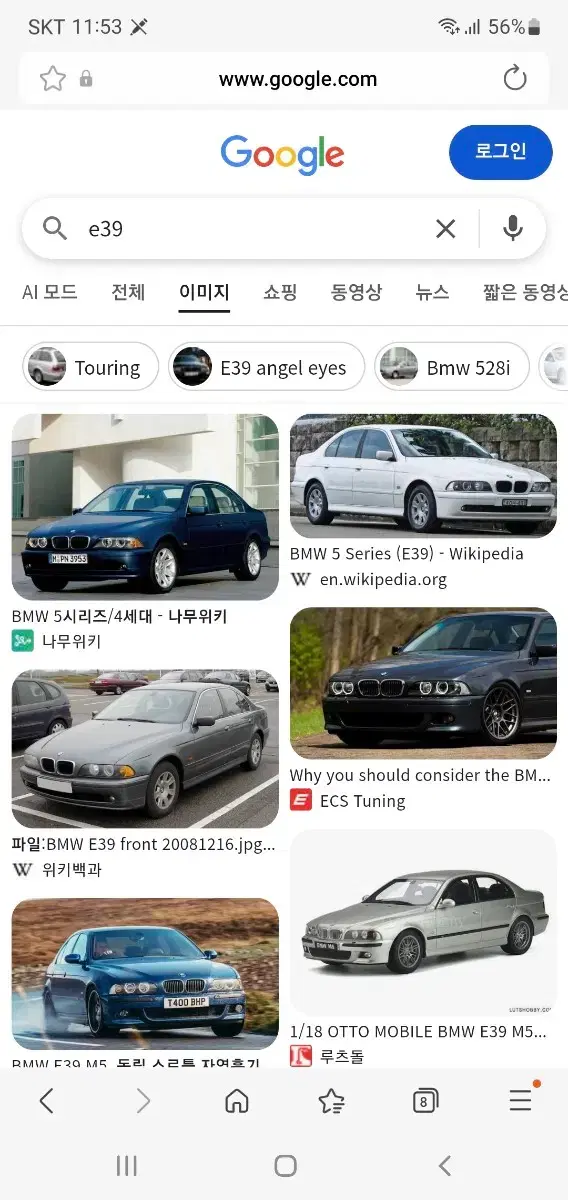Screen dimensions: 568x1200
Task: Open the ECS Tuning image result
Action: click(423, 683)
